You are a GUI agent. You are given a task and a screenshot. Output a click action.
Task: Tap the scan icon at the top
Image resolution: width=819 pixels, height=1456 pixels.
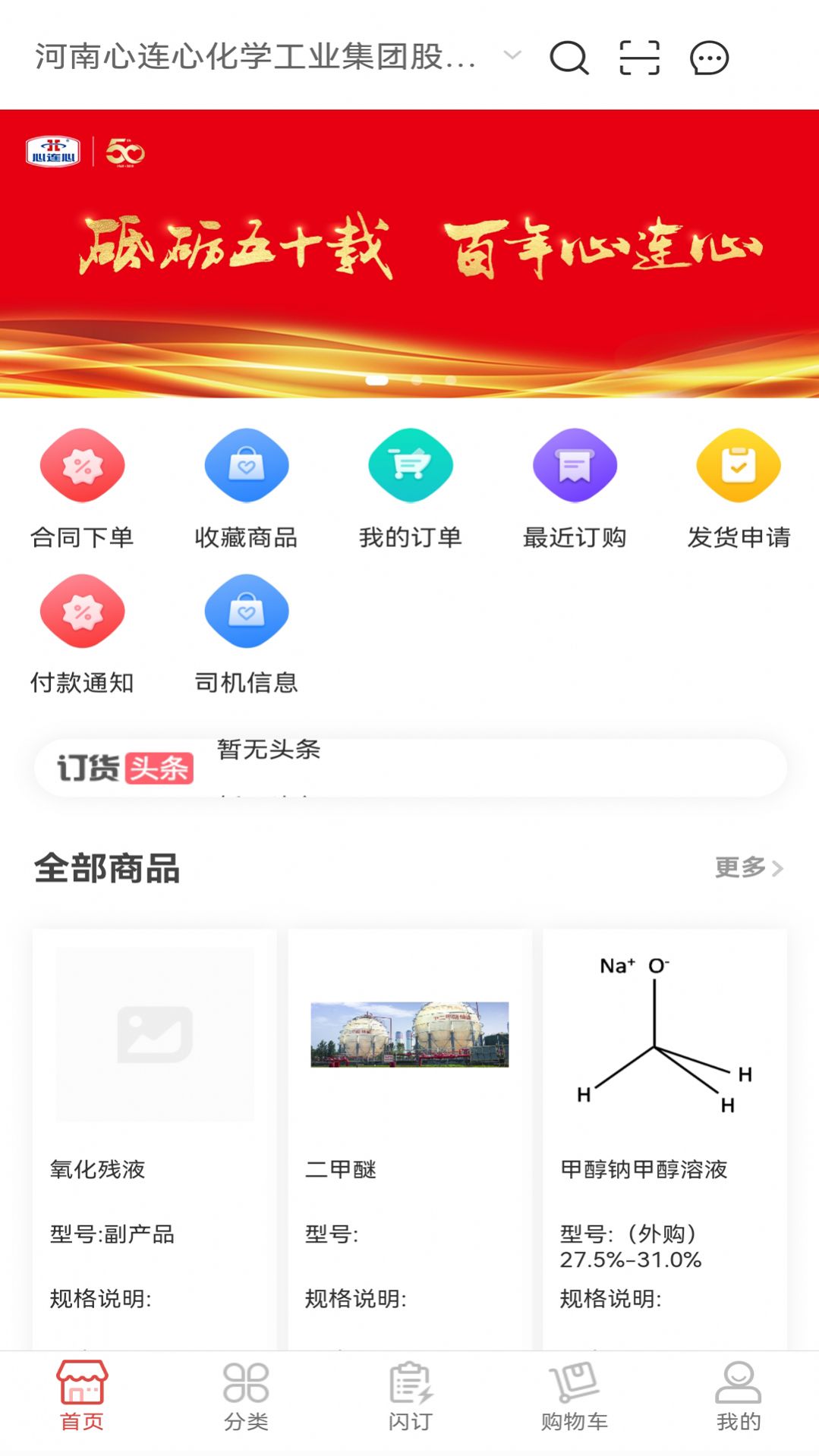(x=640, y=58)
